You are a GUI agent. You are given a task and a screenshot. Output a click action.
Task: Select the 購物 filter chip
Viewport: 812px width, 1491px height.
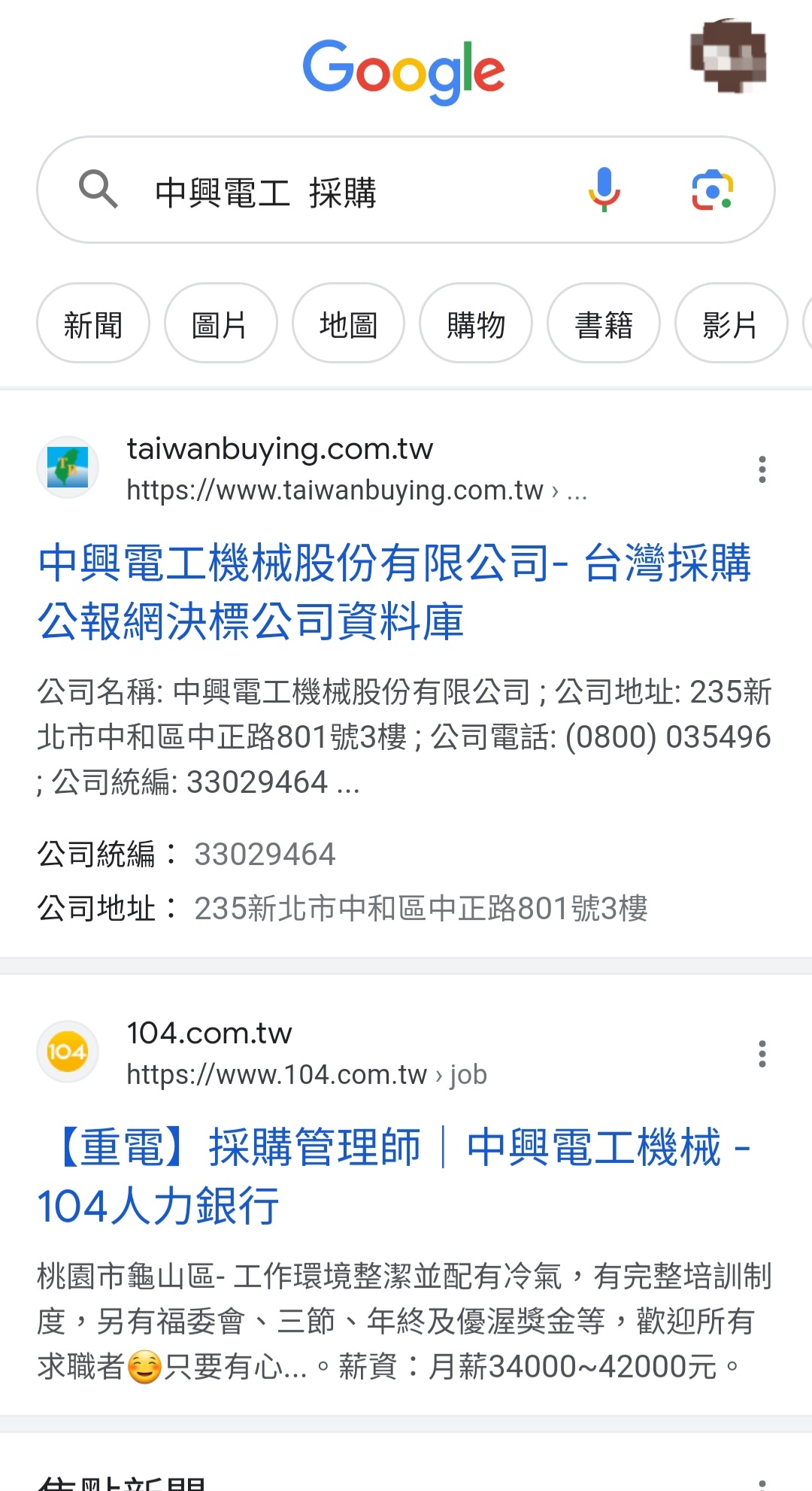tap(476, 325)
